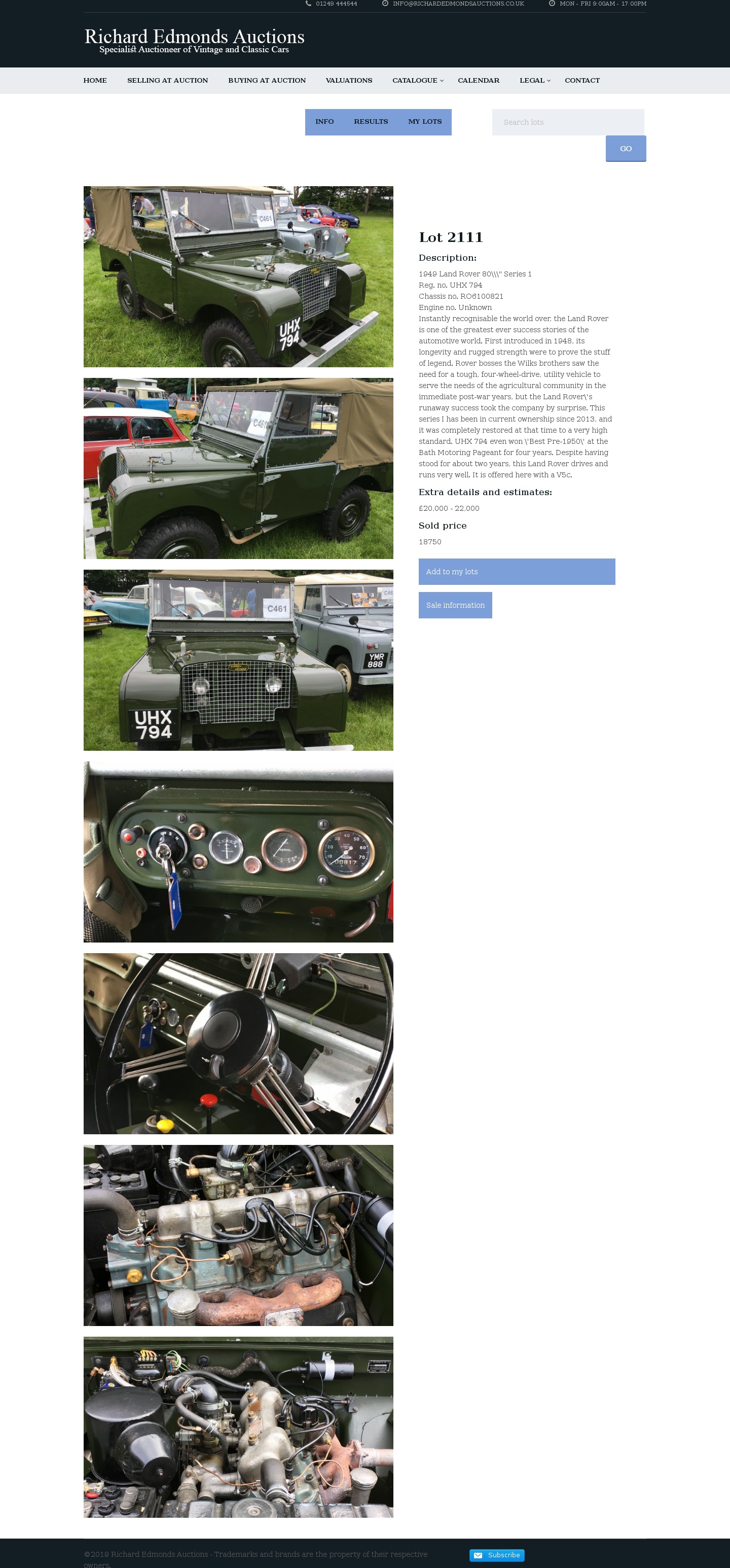Open the Valuations page
The height and width of the screenshot is (1568, 730).
[x=349, y=80]
